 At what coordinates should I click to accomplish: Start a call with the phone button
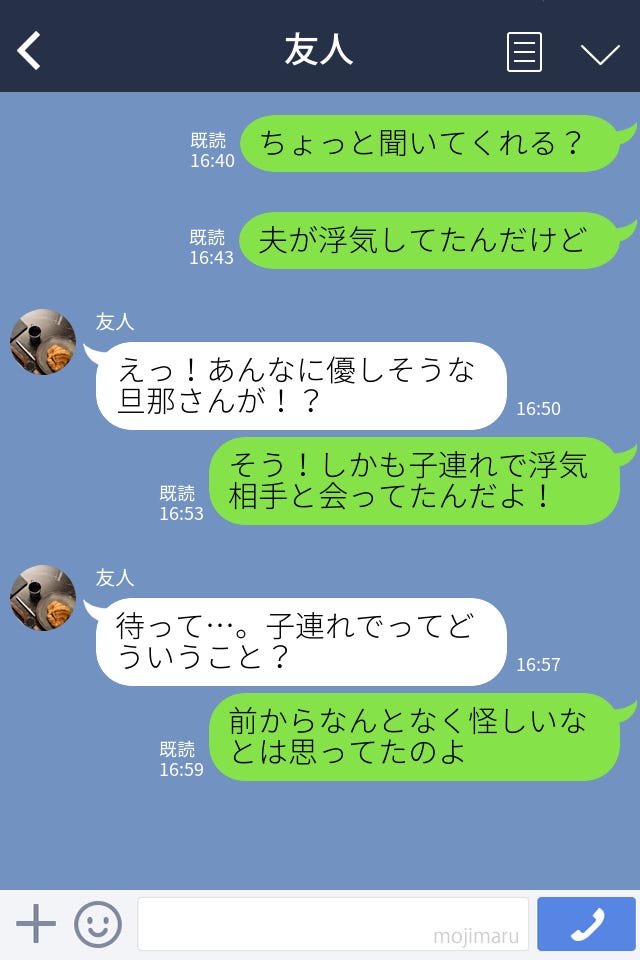click(586, 923)
